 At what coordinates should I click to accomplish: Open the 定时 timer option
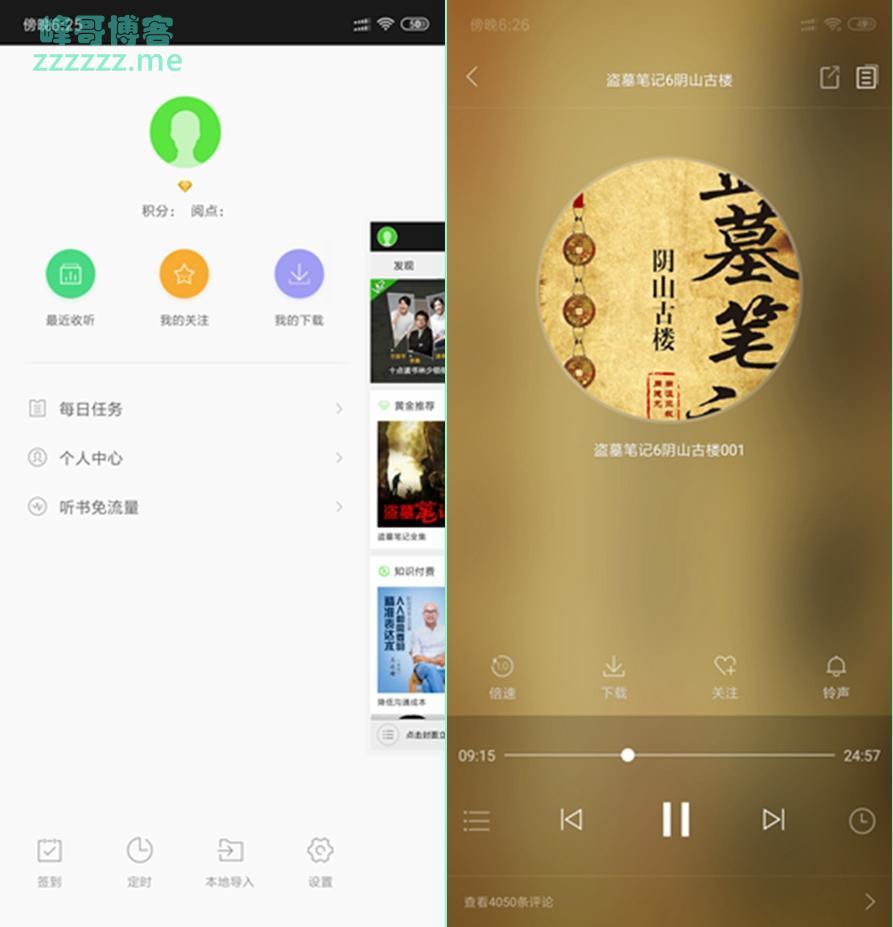coord(139,861)
